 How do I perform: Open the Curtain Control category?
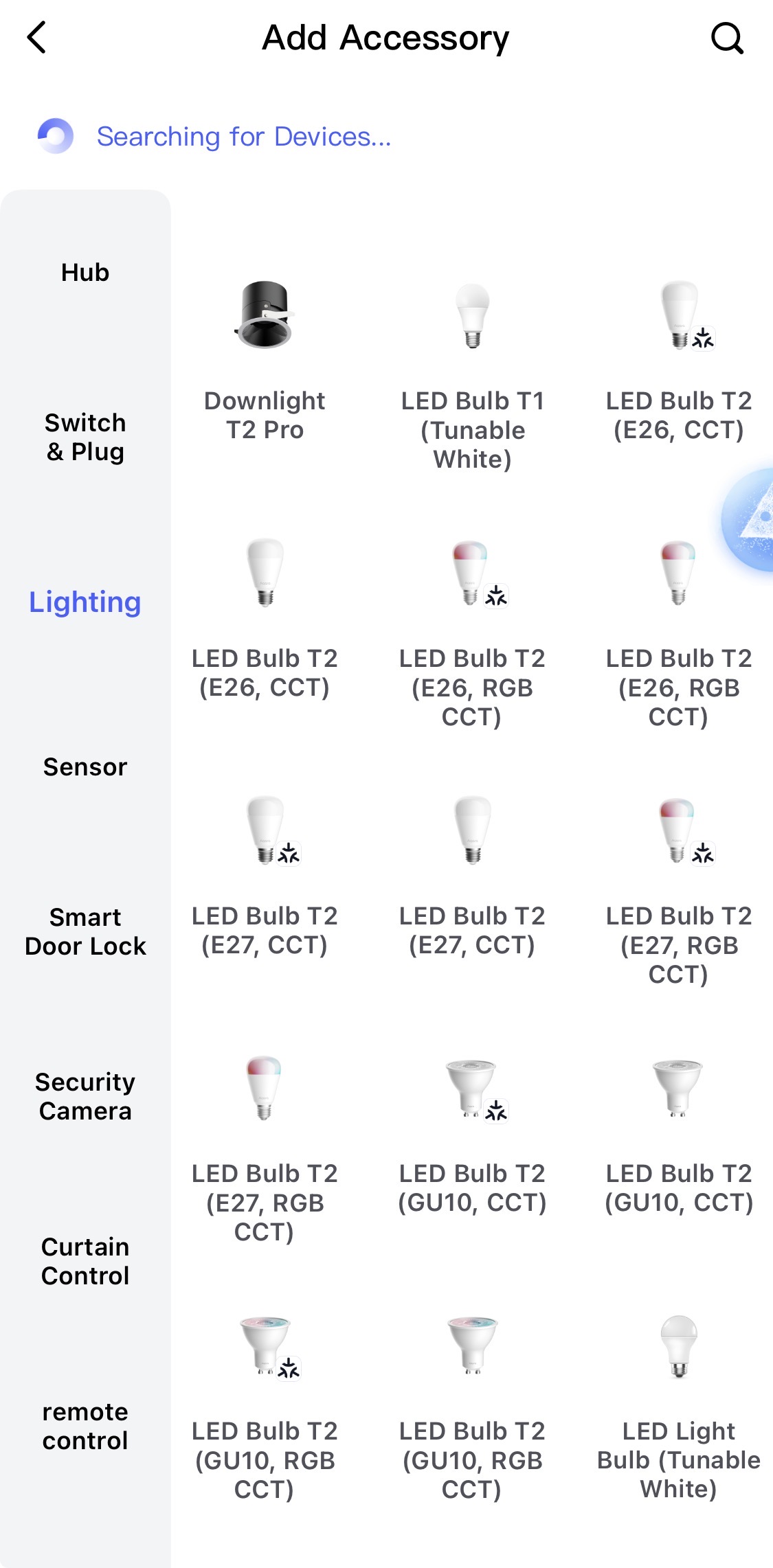pyautogui.click(x=85, y=1262)
